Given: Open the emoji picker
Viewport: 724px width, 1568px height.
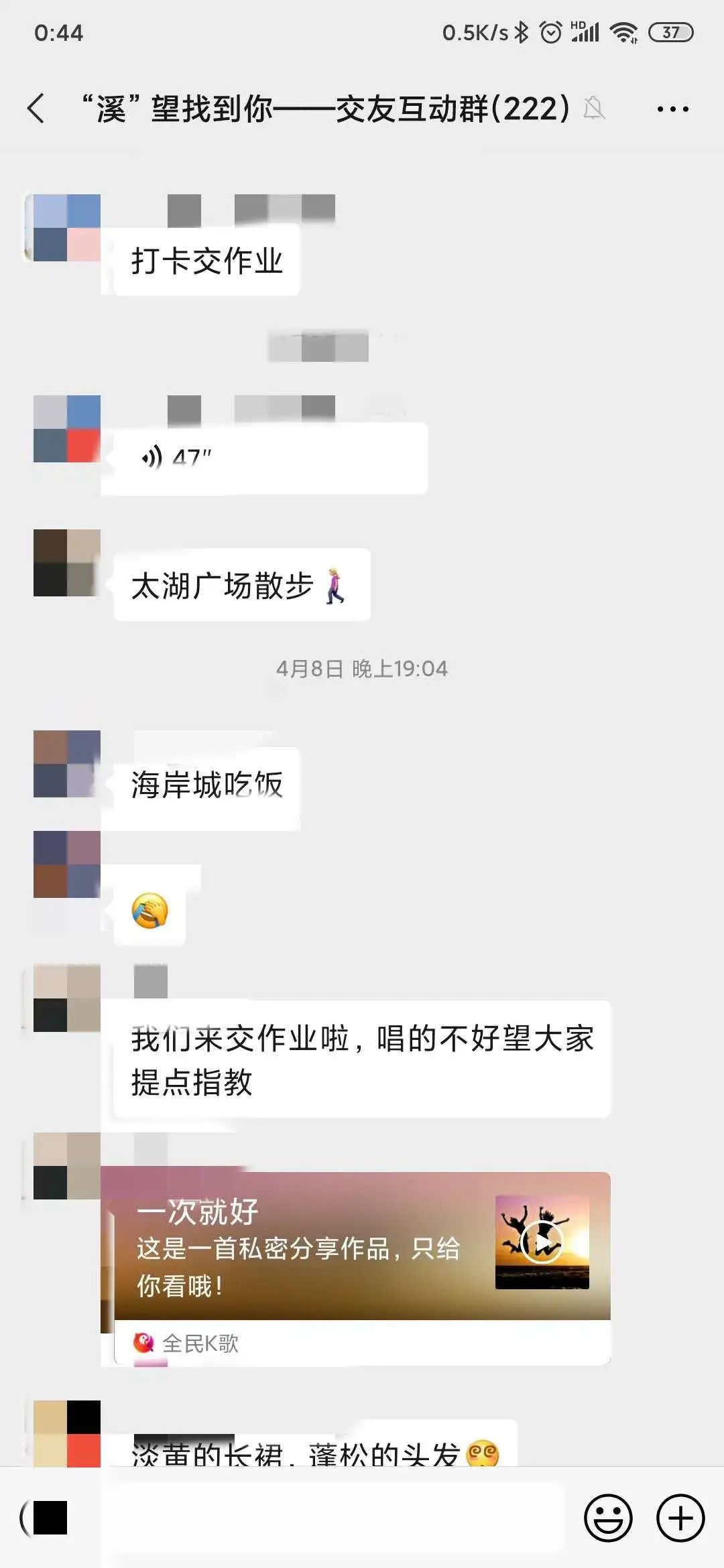Looking at the screenshot, I should [608, 1518].
